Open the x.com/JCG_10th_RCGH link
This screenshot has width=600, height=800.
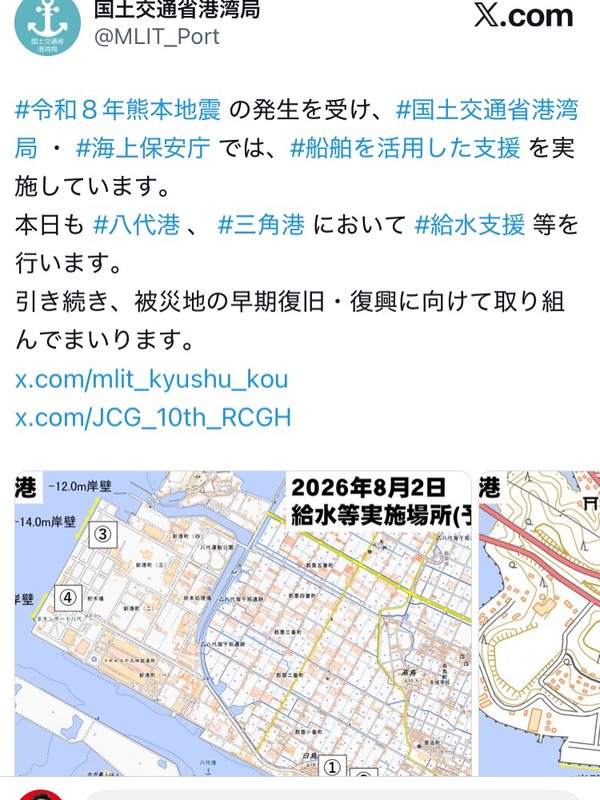tap(153, 417)
